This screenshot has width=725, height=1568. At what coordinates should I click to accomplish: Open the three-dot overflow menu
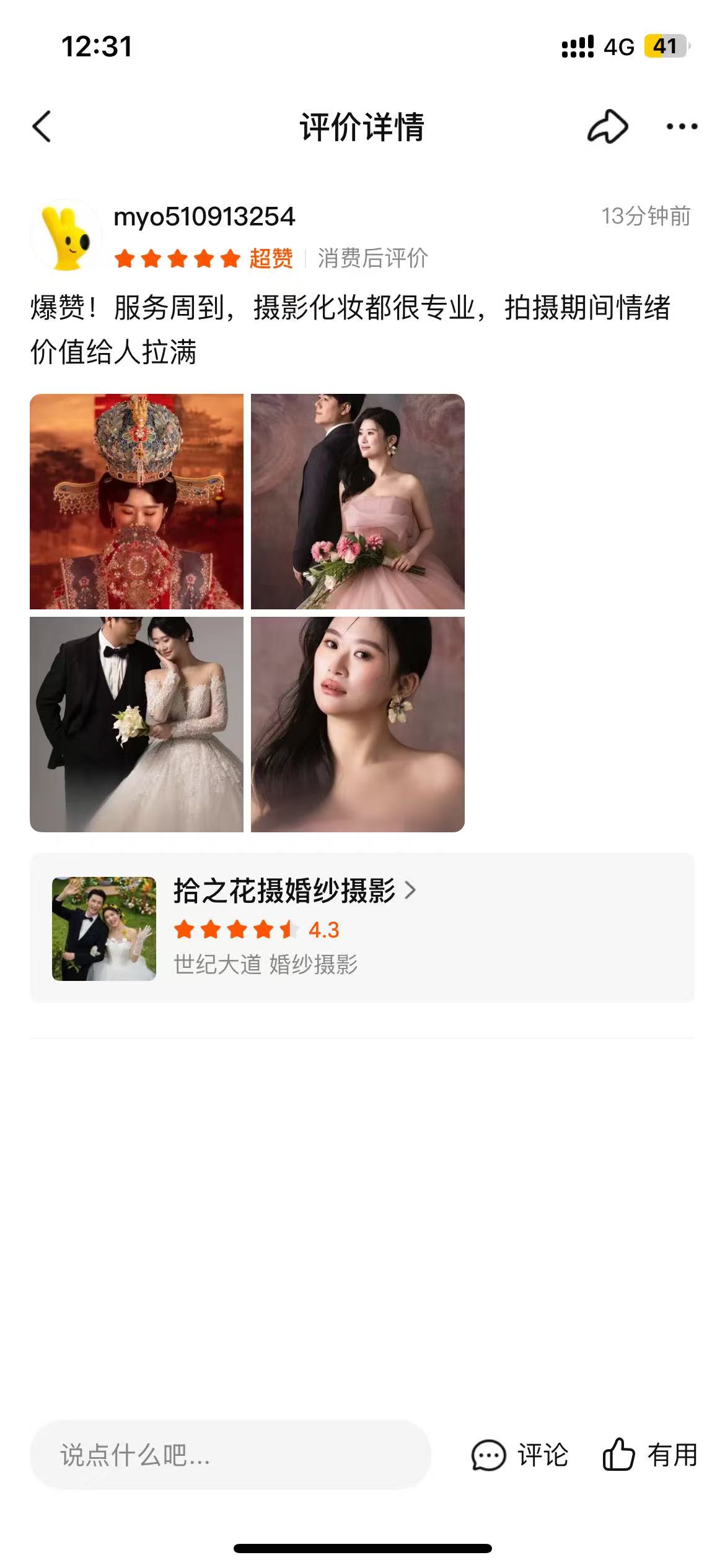[x=682, y=127]
